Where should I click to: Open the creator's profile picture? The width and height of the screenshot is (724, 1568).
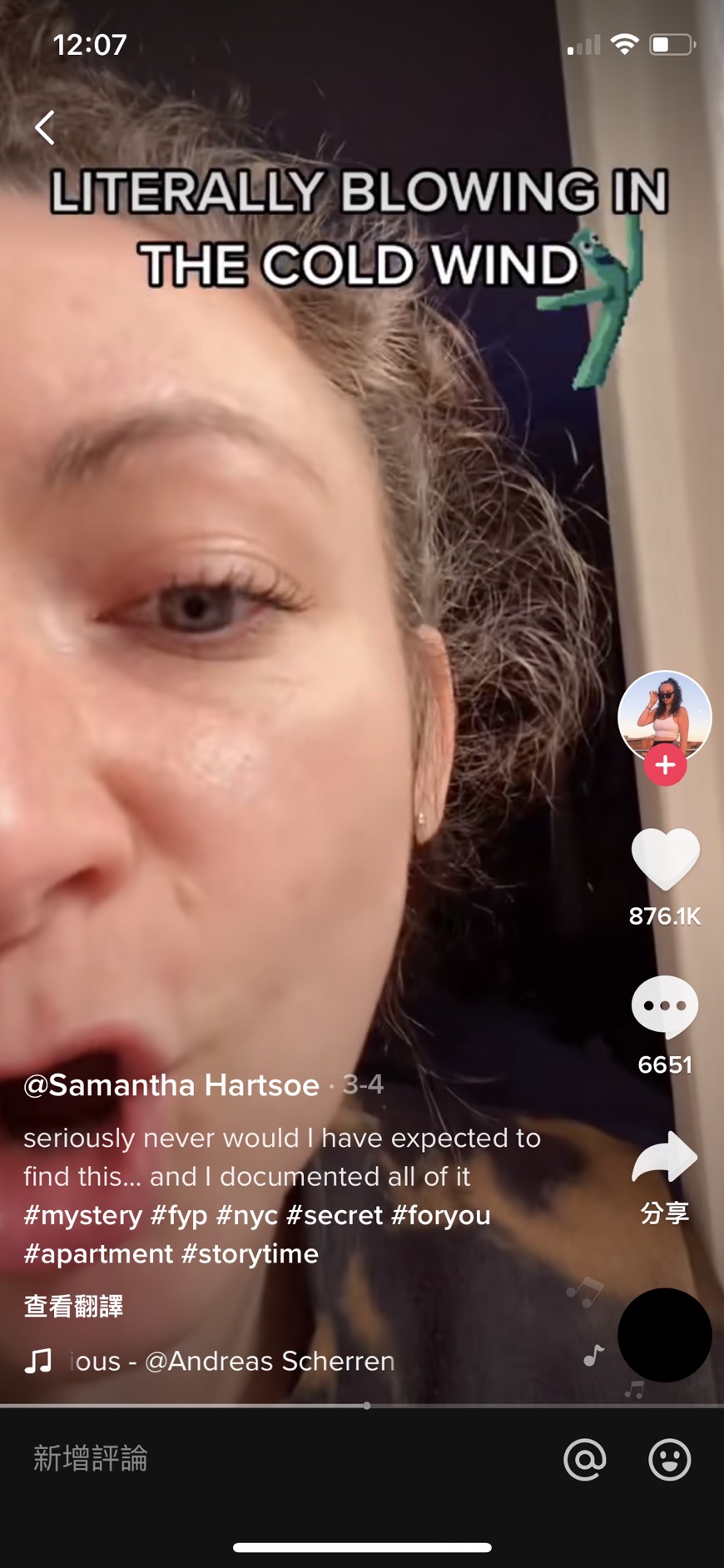(x=664, y=714)
